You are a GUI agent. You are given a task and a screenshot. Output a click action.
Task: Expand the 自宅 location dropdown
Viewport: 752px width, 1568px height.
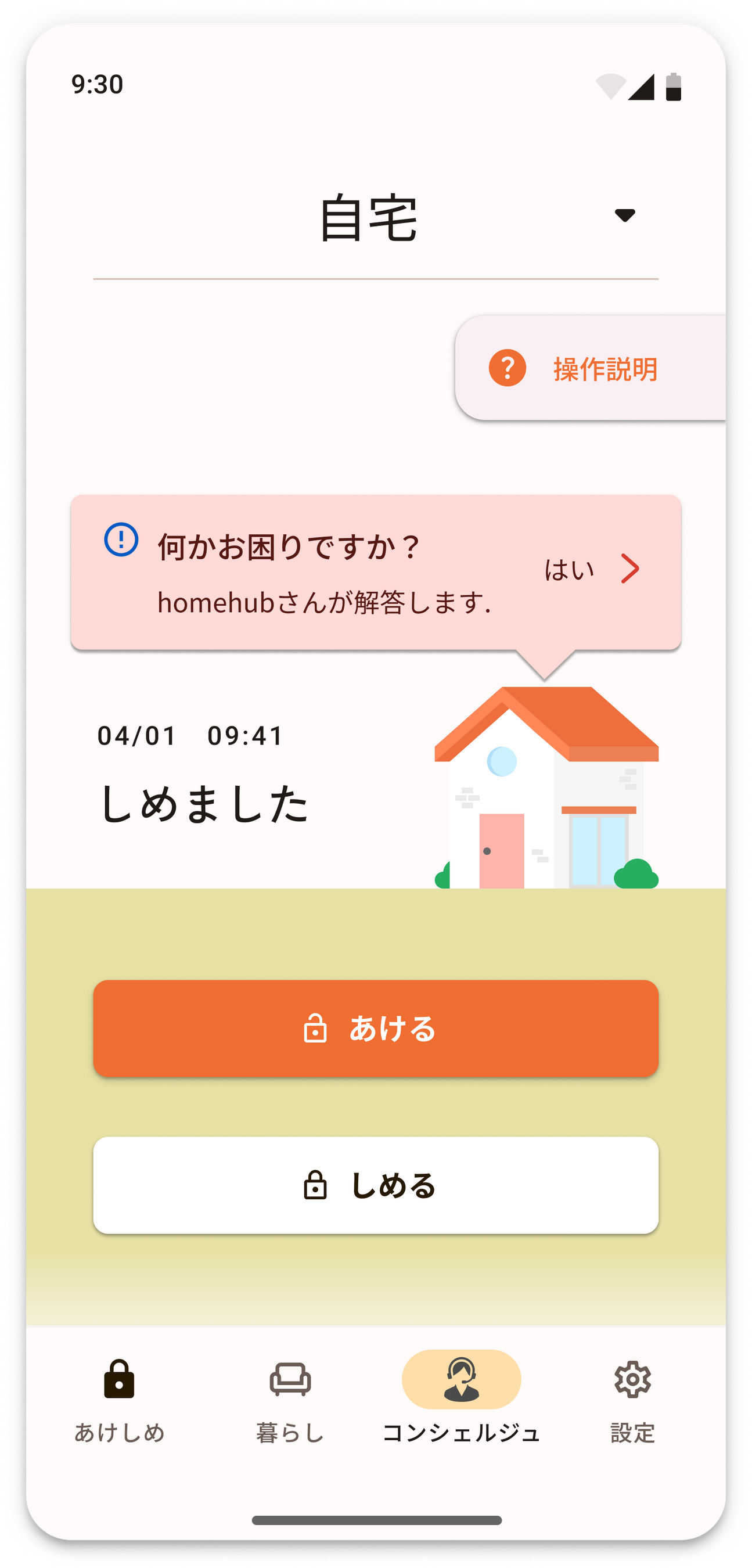tap(624, 215)
